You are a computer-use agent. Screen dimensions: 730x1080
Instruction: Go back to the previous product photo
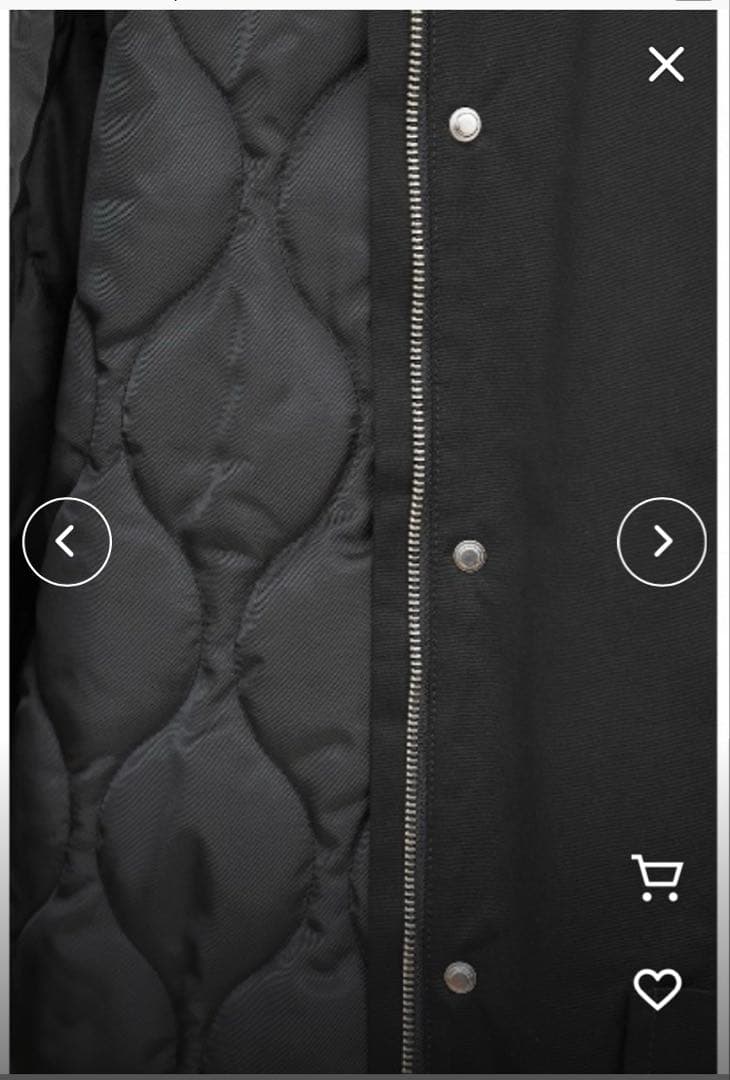(x=67, y=541)
